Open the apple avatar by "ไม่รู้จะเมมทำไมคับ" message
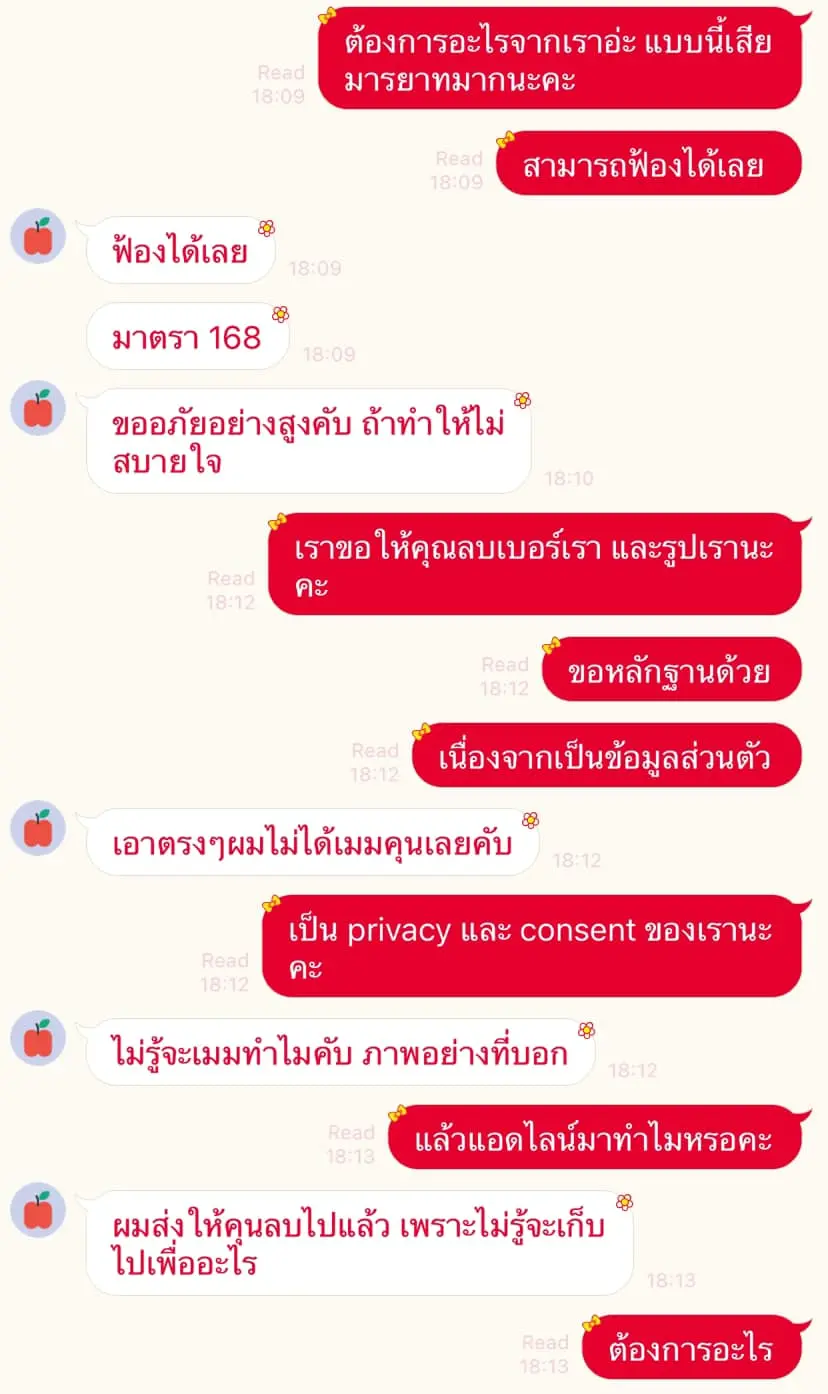Image resolution: width=828 pixels, height=1394 pixels. point(38,1039)
